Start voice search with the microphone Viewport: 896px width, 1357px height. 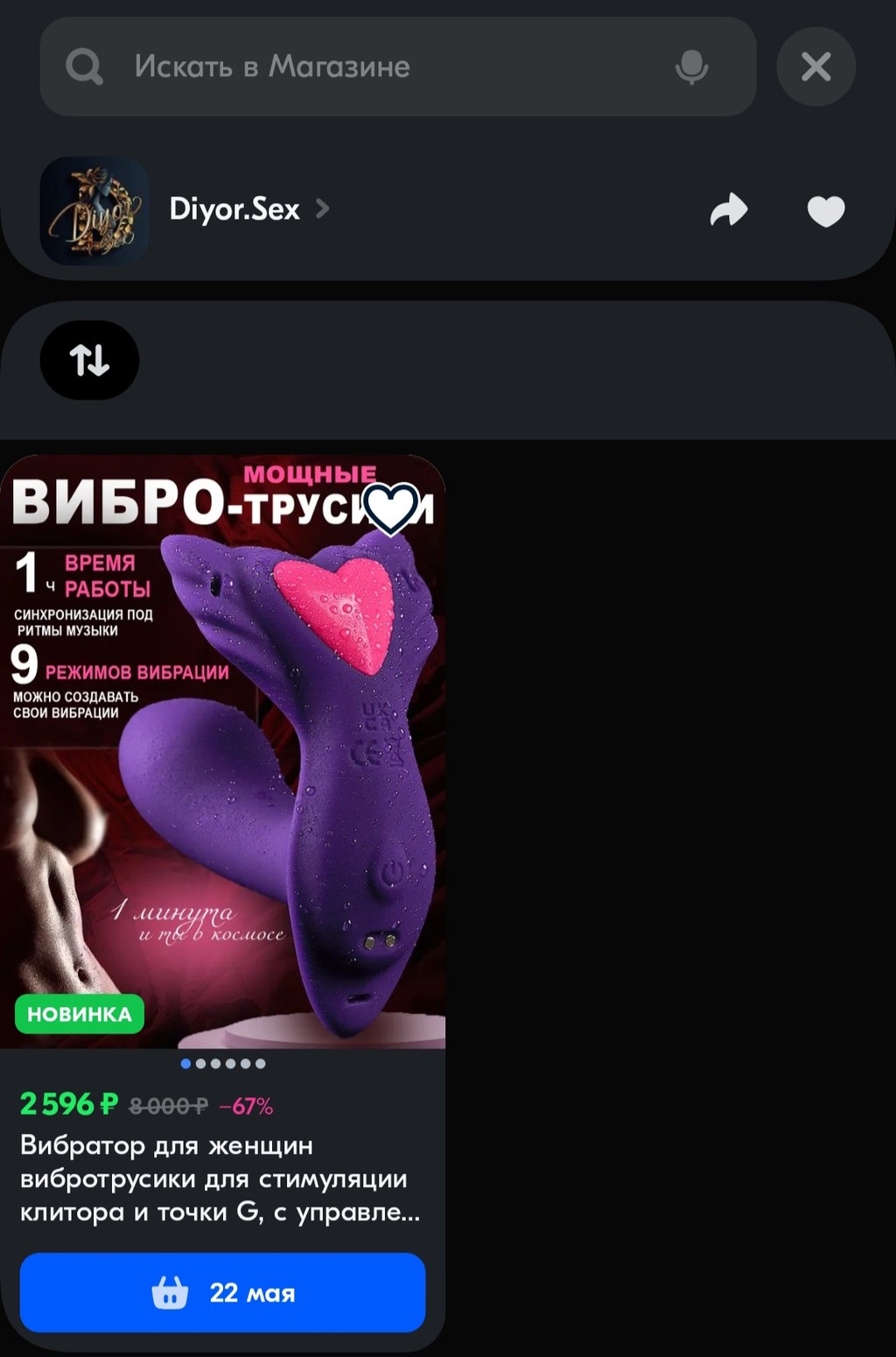(x=691, y=66)
